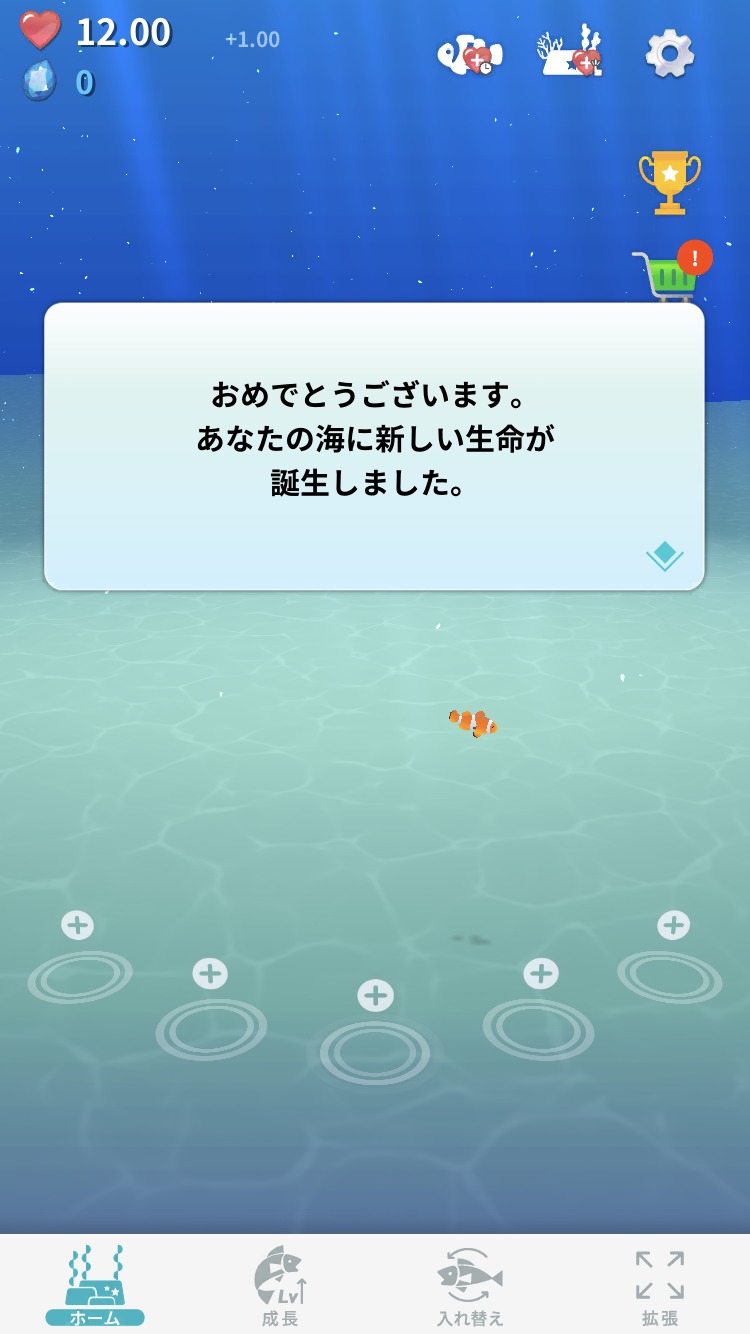This screenshot has width=750, height=1334.
Task: Open the gold trophy achievements
Action: [669, 181]
